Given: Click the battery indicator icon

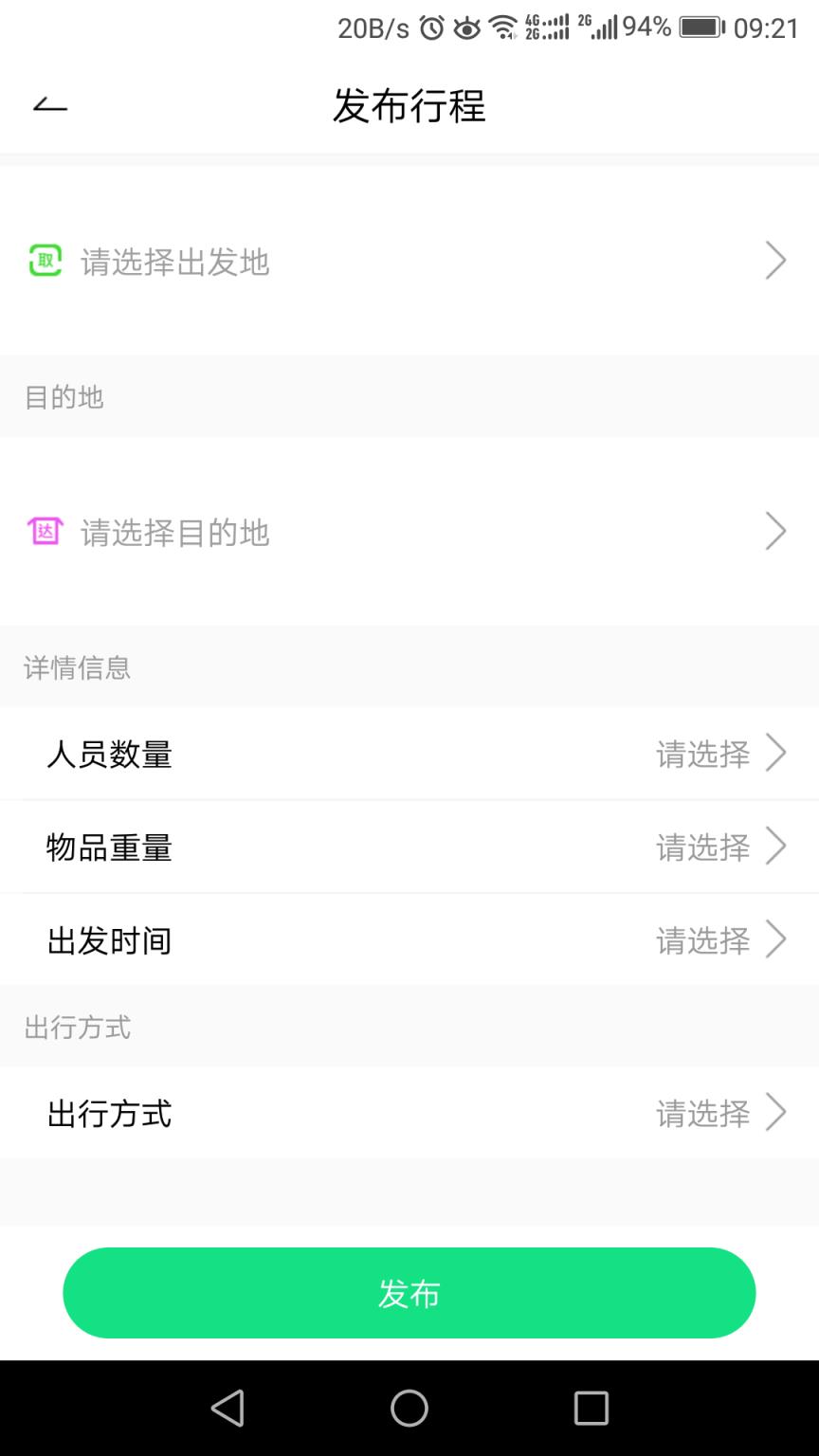Looking at the screenshot, I should pos(699,27).
